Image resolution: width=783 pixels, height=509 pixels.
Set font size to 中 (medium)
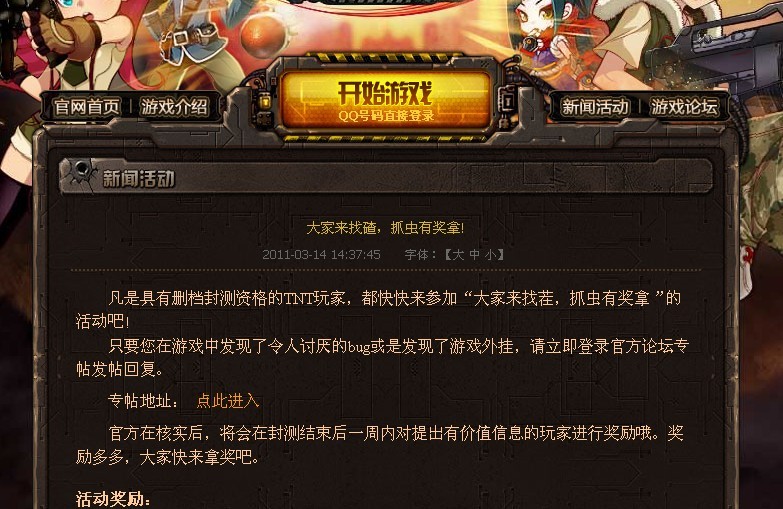click(x=475, y=255)
